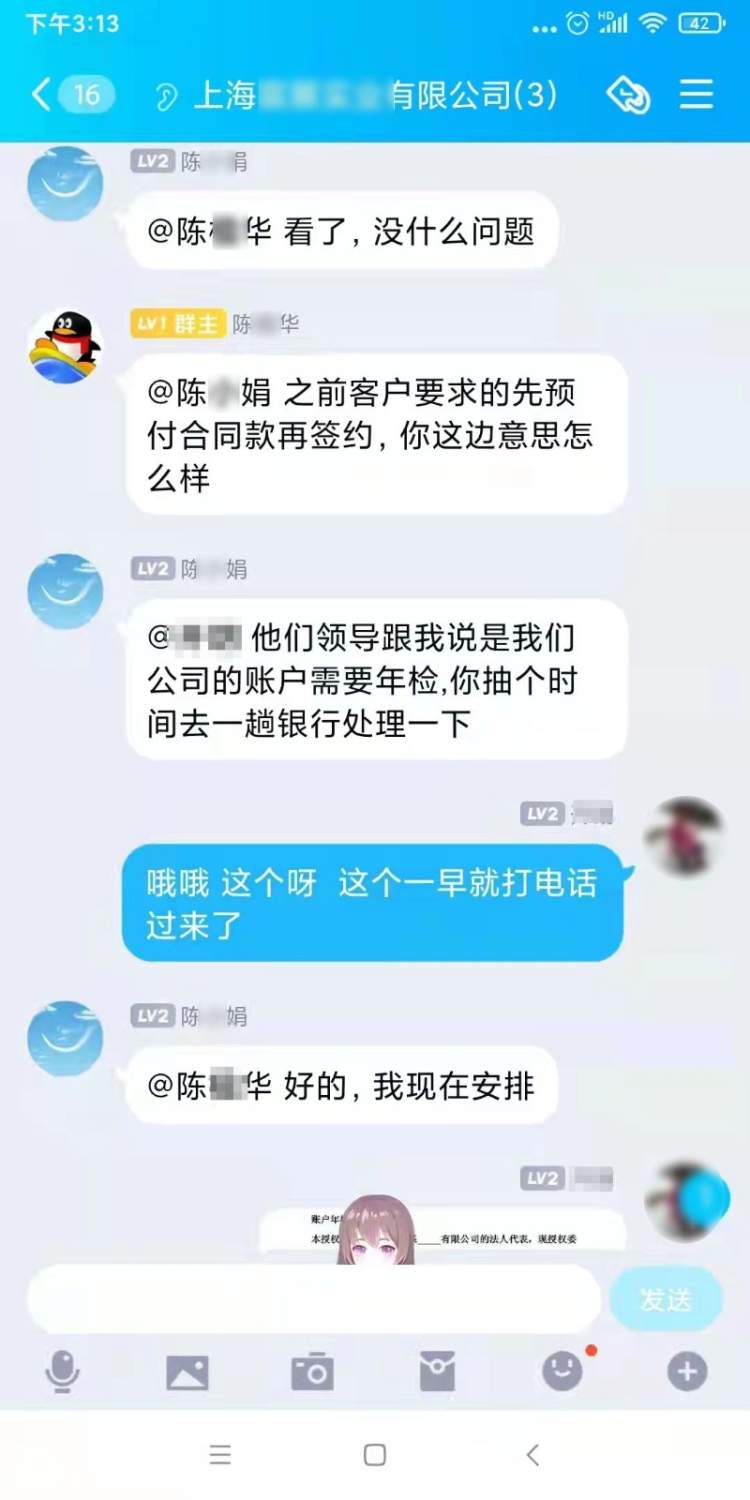Open the camera to take a photo
Screen dimensions: 750x1500
[x=312, y=1372]
